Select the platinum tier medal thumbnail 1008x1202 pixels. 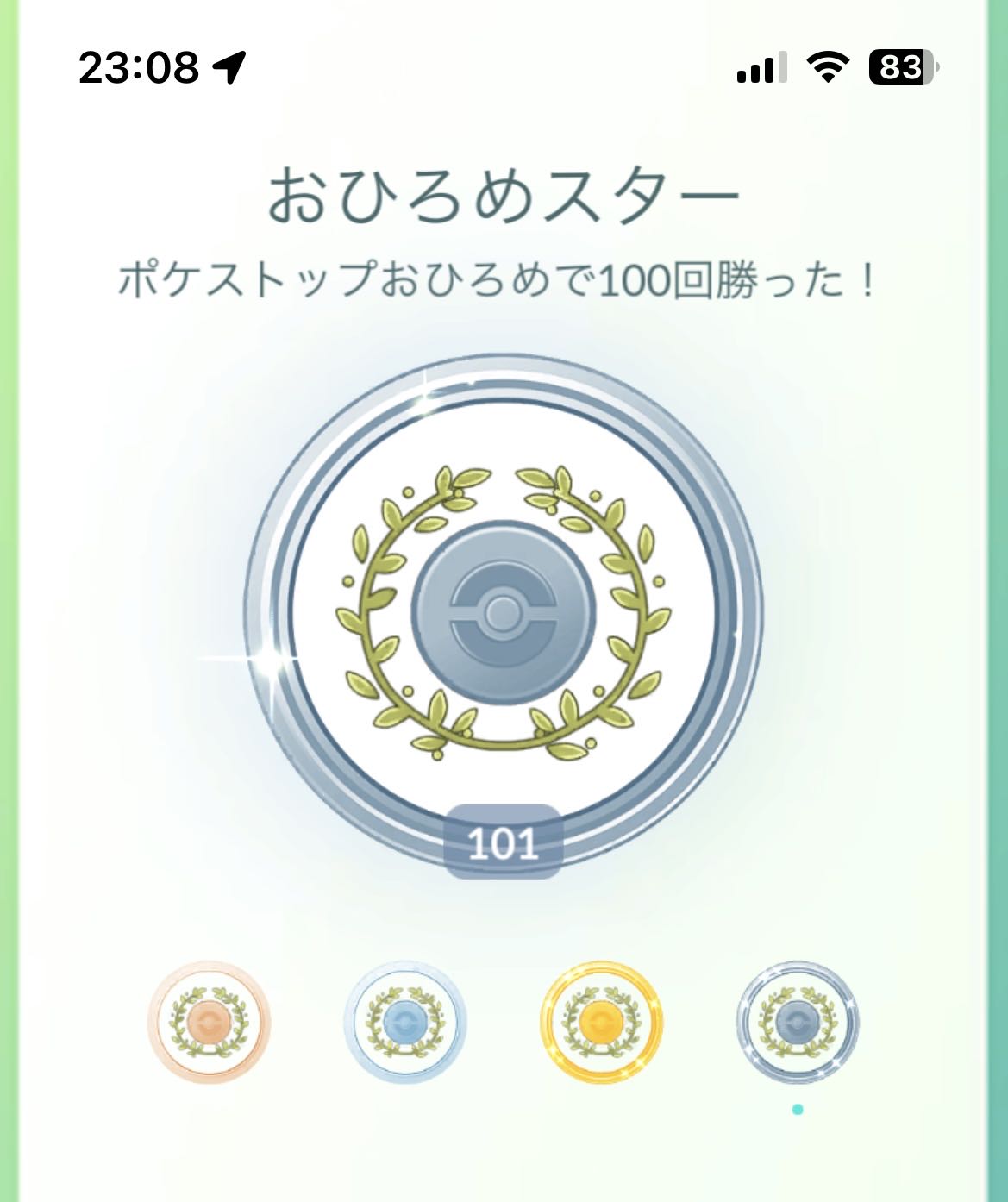(x=798, y=1023)
